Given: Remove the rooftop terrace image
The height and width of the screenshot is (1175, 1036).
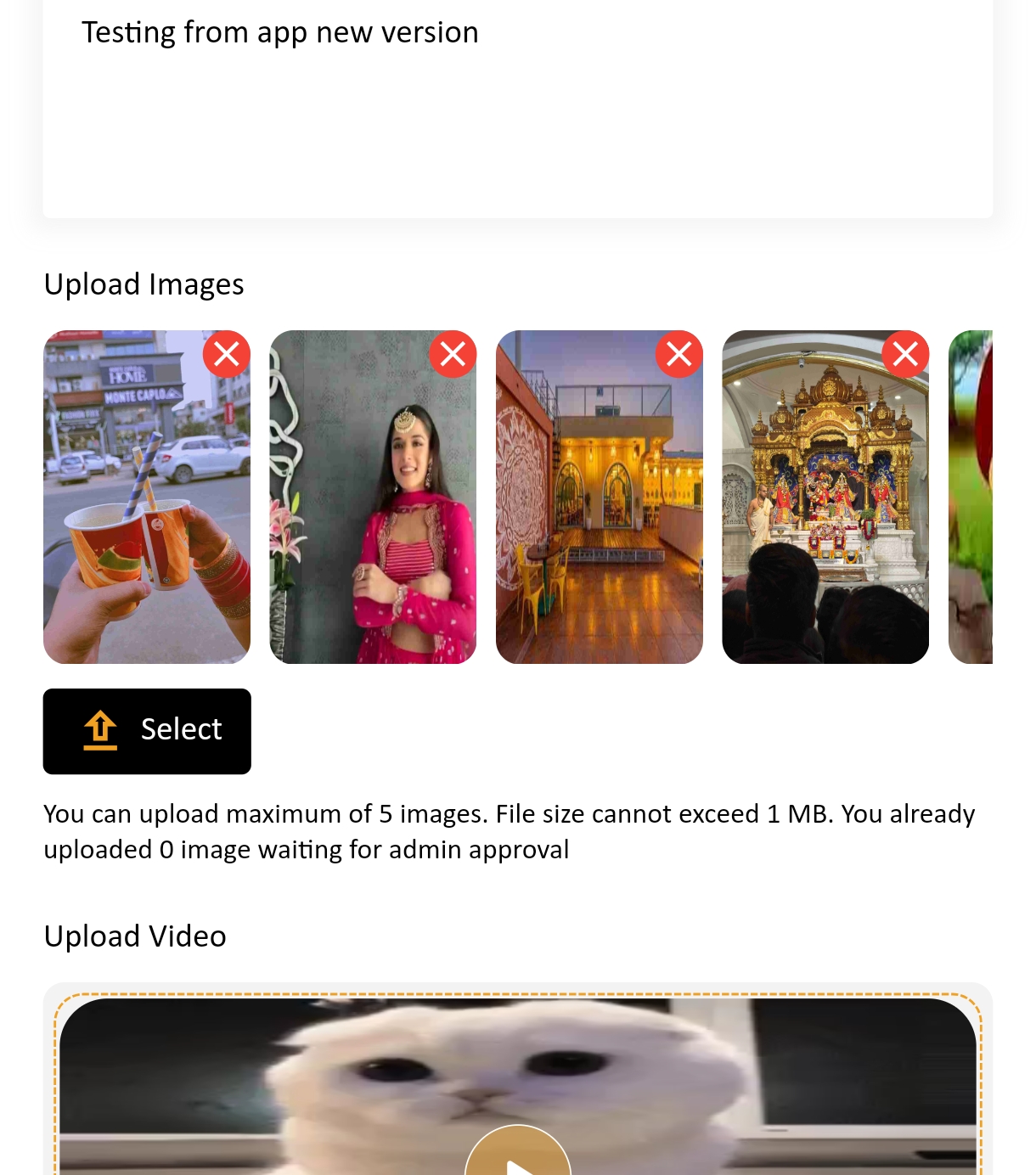Looking at the screenshot, I should coord(679,354).
